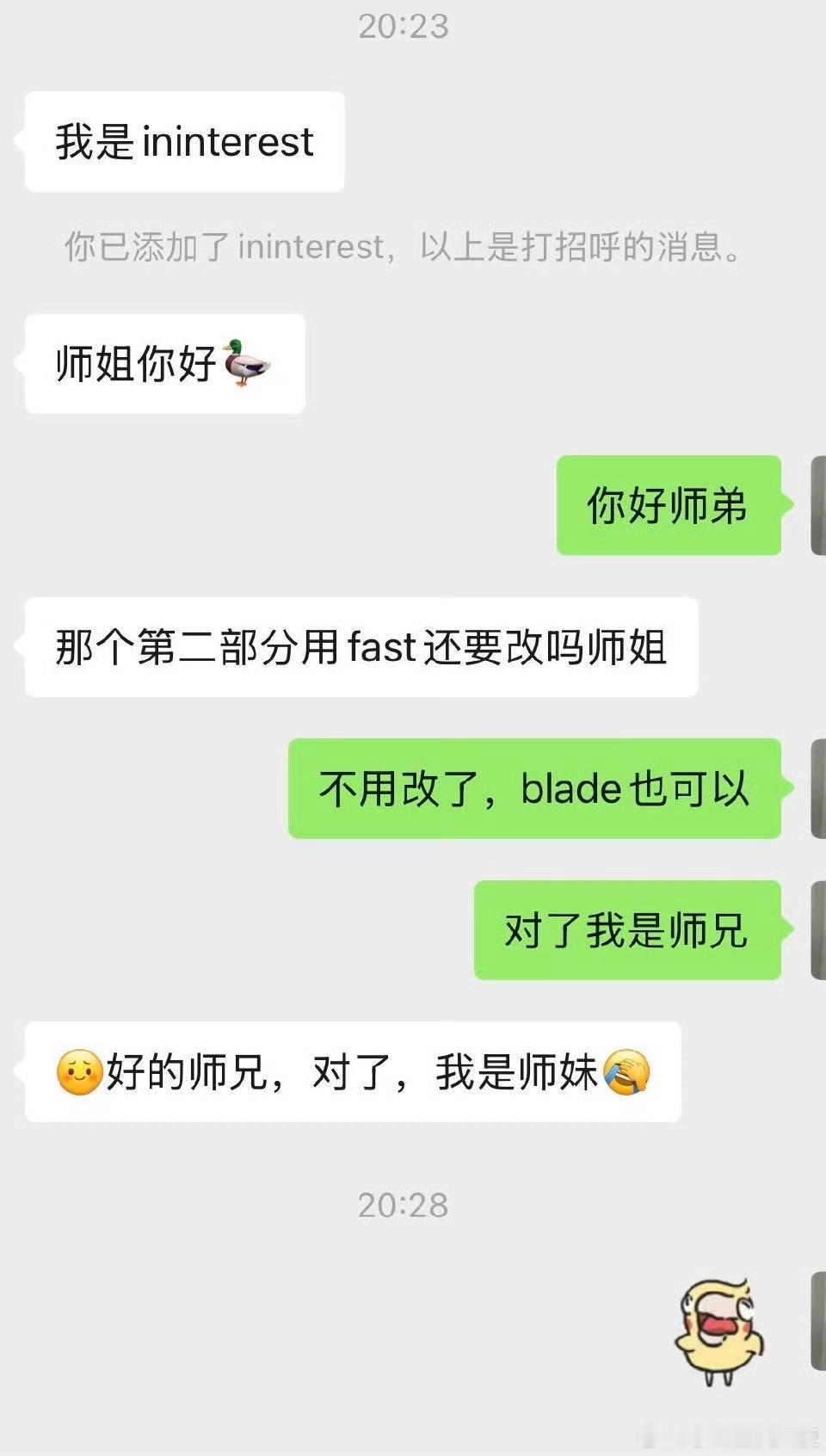Select the greeting bubble '师姐你好'

click(x=163, y=364)
